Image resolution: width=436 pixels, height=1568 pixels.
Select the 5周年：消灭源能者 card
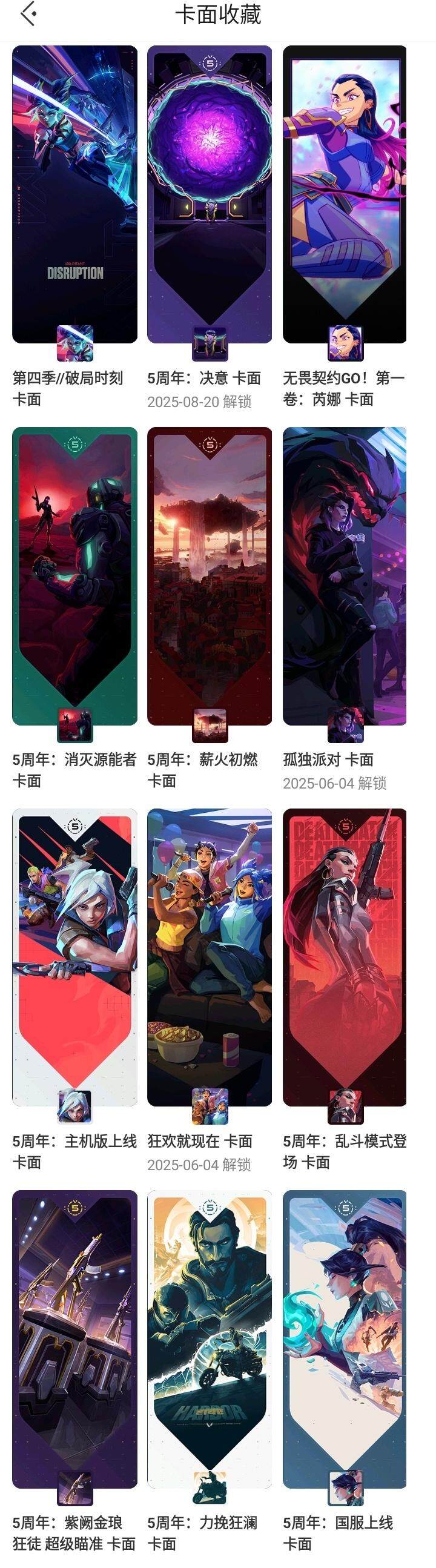click(x=74, y=575)
